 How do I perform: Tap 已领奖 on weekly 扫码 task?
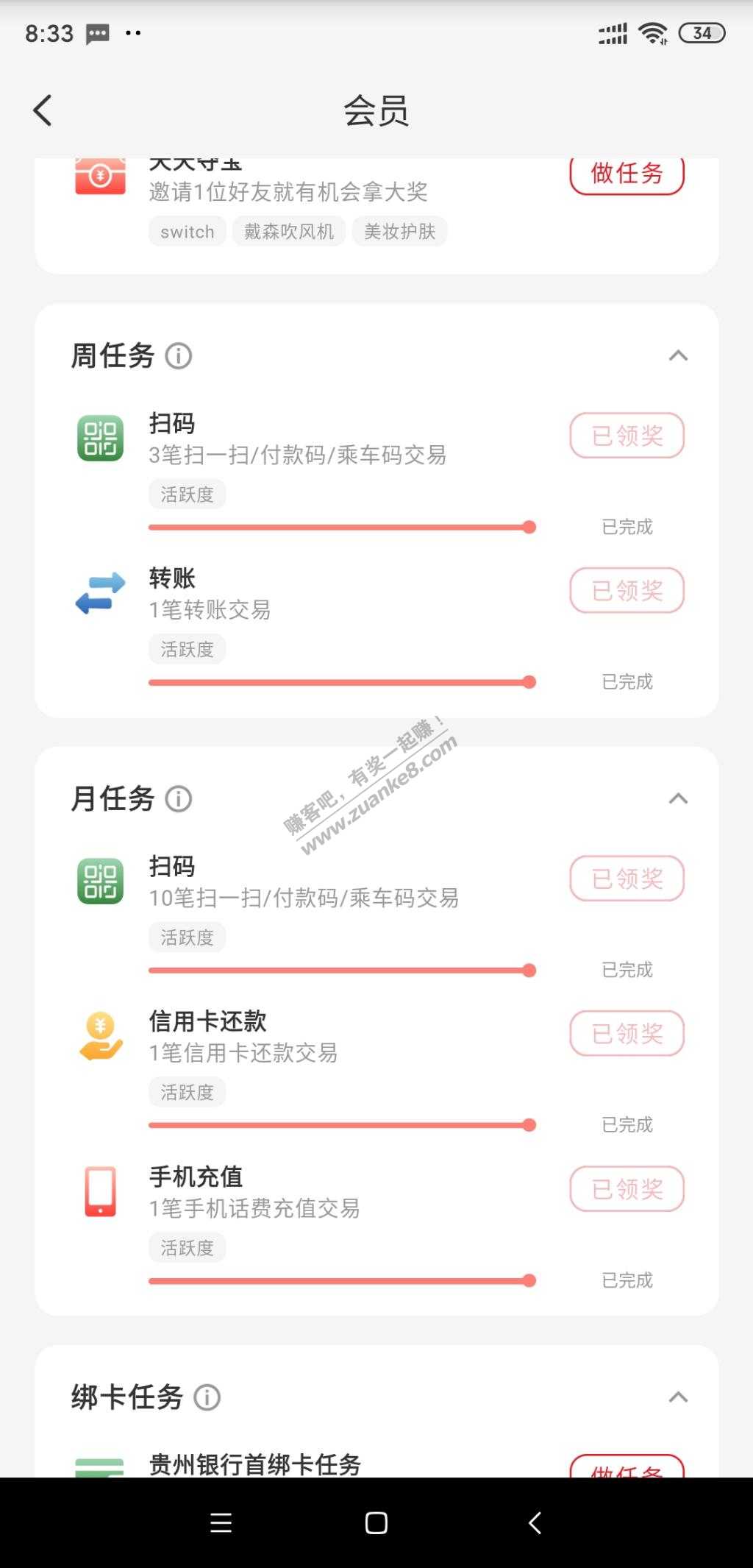point(627,436)
